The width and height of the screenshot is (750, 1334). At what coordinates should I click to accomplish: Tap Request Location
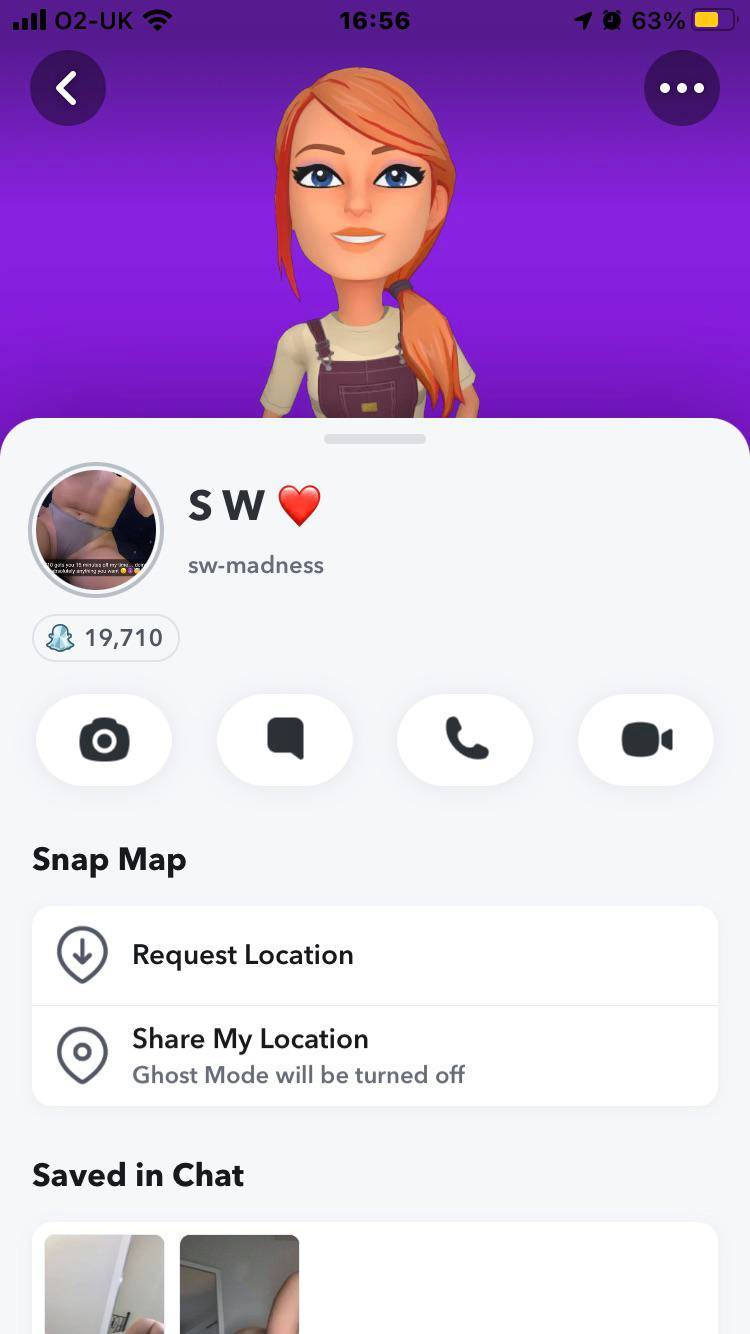click(x=243, y=954)
